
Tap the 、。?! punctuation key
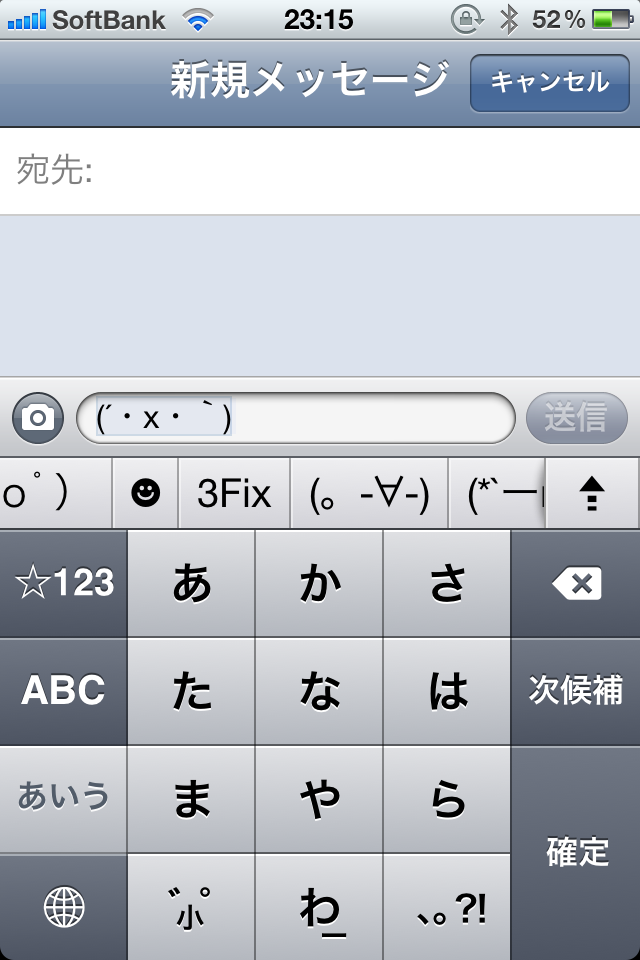[447, 907]
